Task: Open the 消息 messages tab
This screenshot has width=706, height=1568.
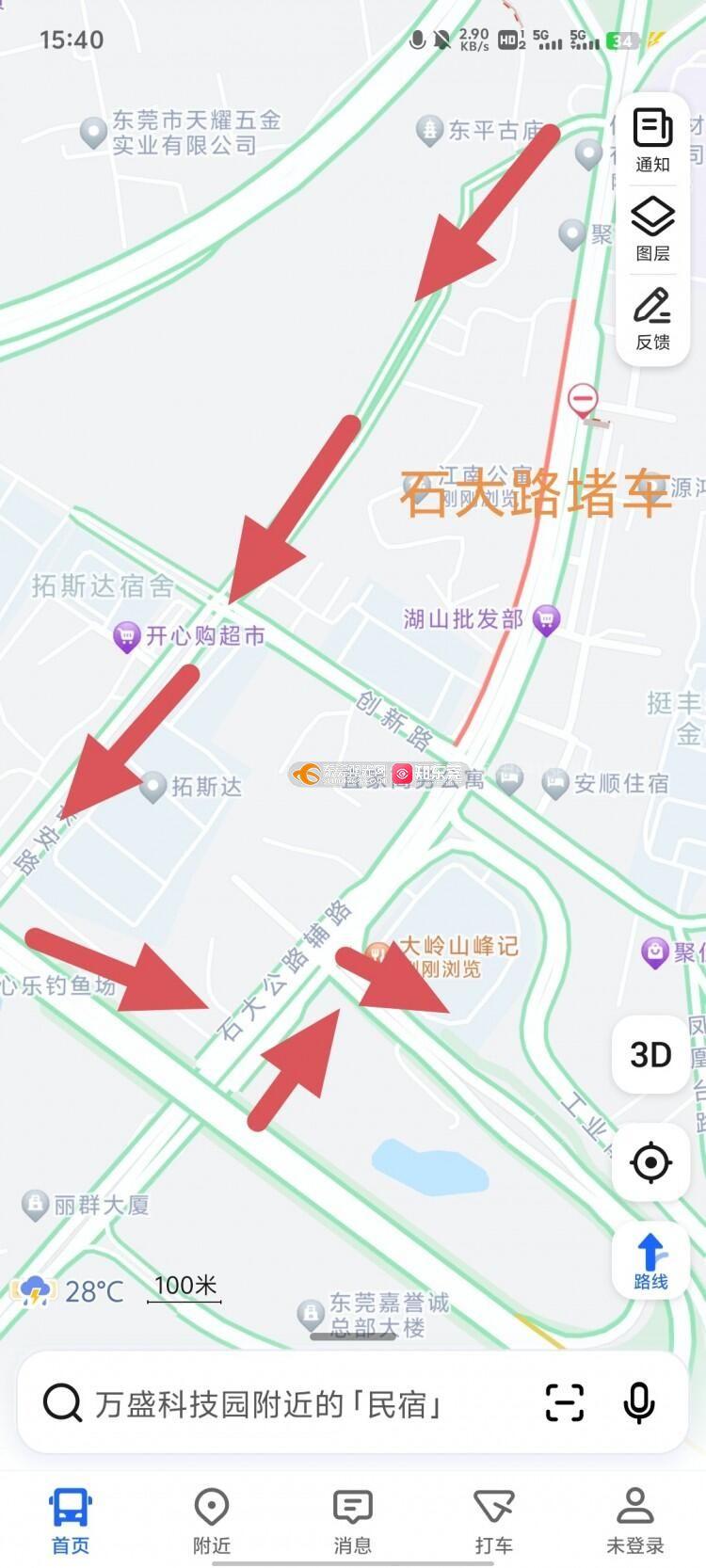Action: 353,1519
